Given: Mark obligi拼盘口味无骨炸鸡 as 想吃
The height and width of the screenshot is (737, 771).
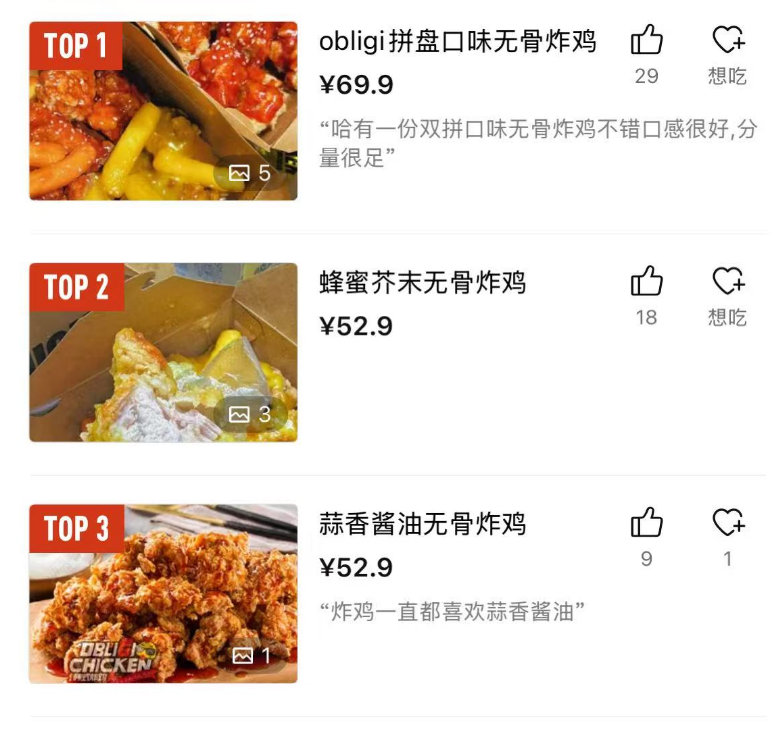Looking at the screenshot, I should coord(728,41).
